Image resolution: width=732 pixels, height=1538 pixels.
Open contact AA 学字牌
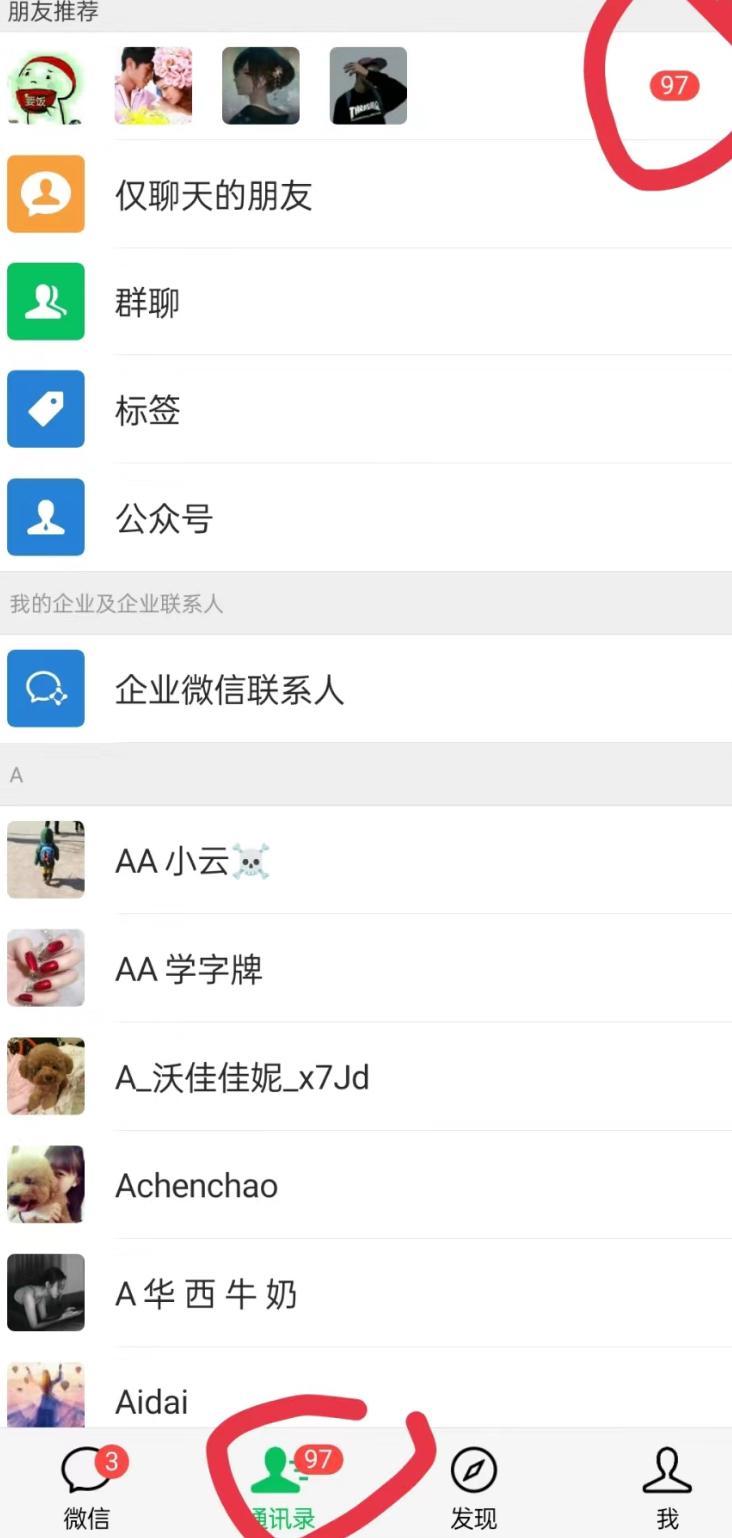[x=190, y=968]
